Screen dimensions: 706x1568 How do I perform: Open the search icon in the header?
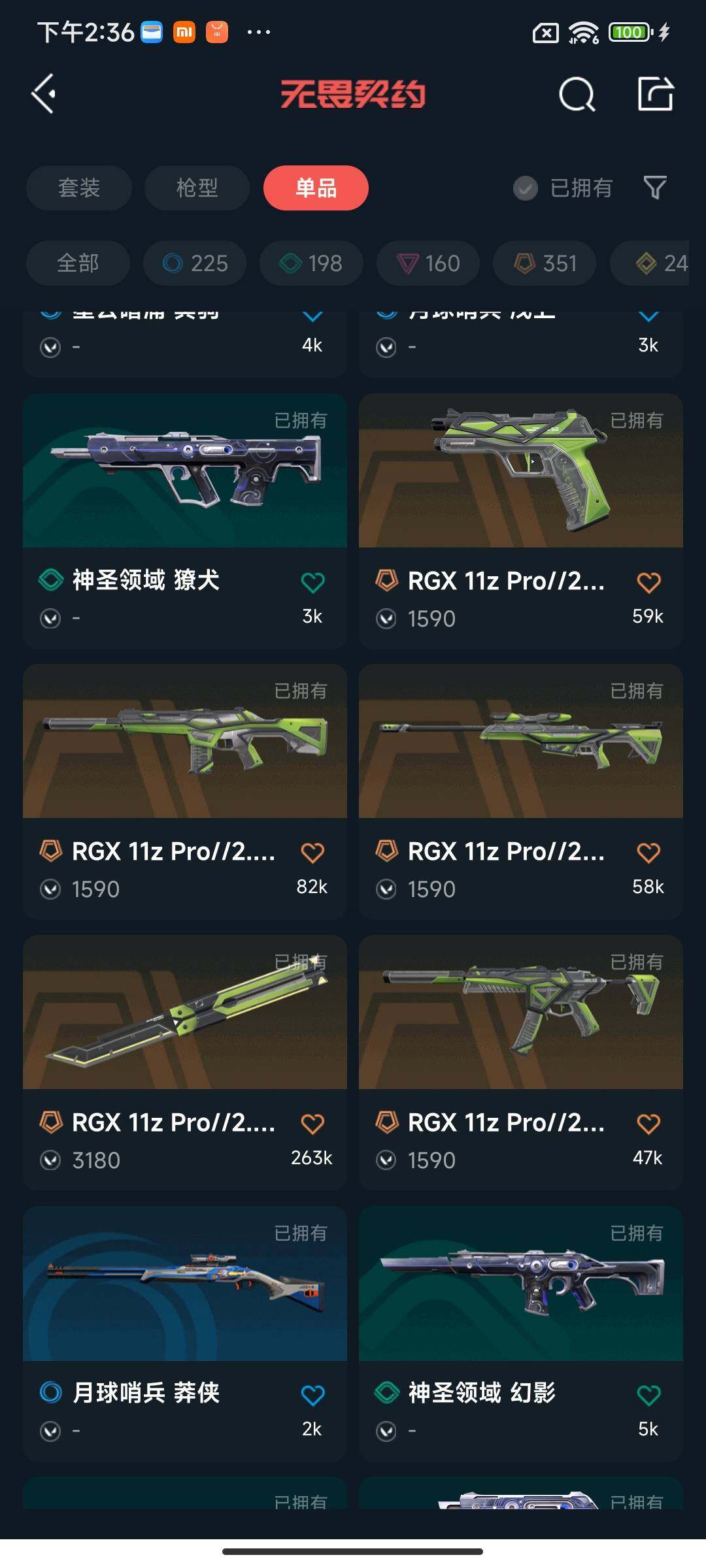click(x=577, y=95)
